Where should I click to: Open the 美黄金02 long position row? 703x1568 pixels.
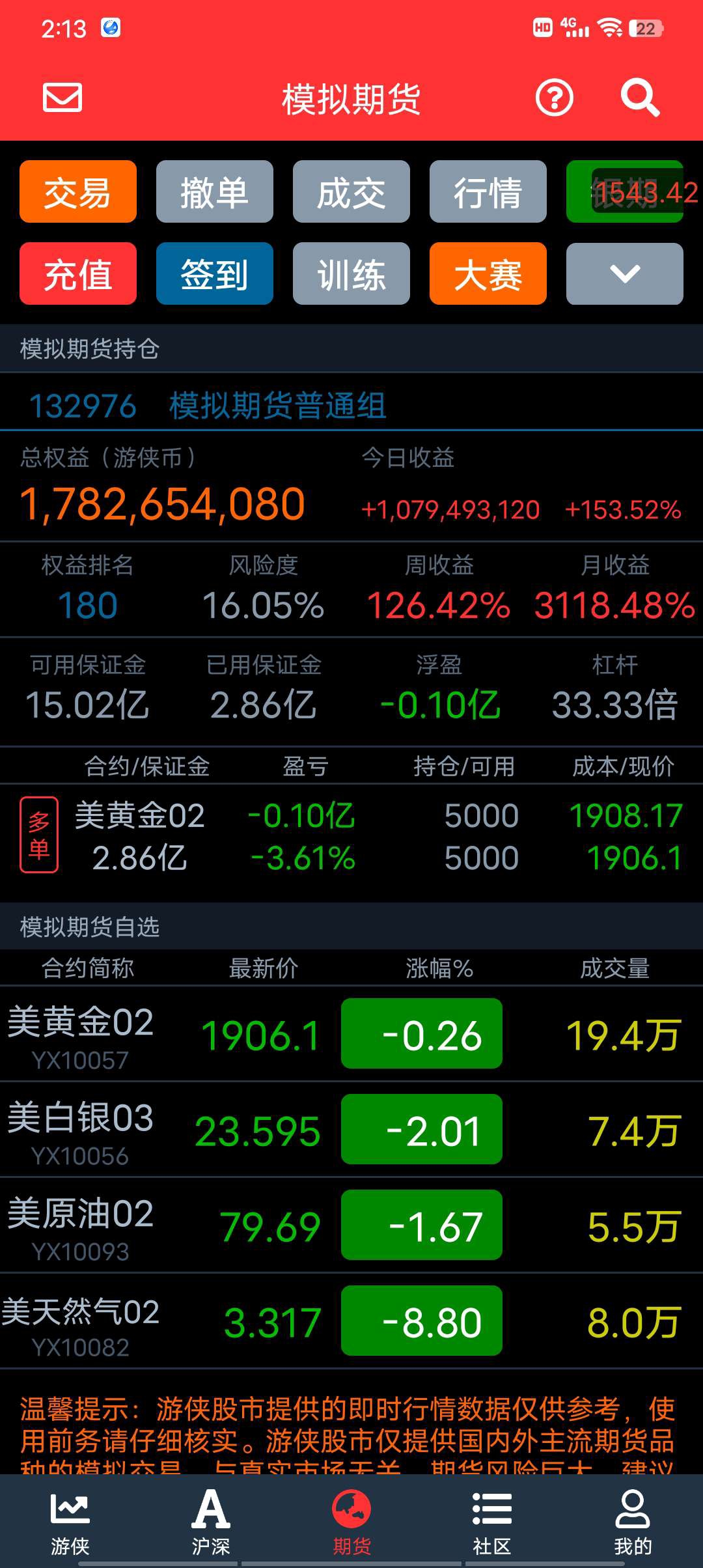point(351,836)
